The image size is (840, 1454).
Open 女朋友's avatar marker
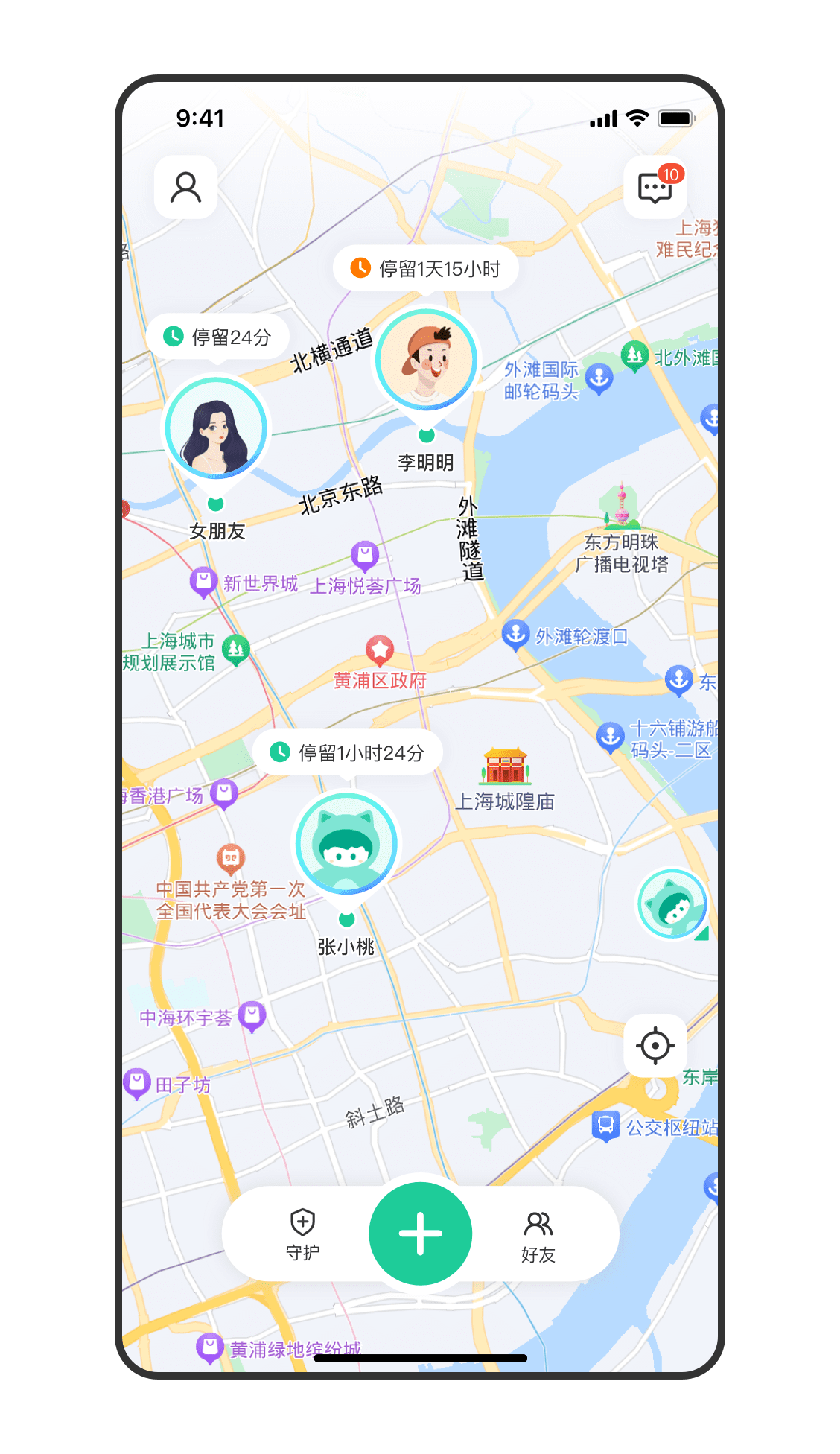216,428
